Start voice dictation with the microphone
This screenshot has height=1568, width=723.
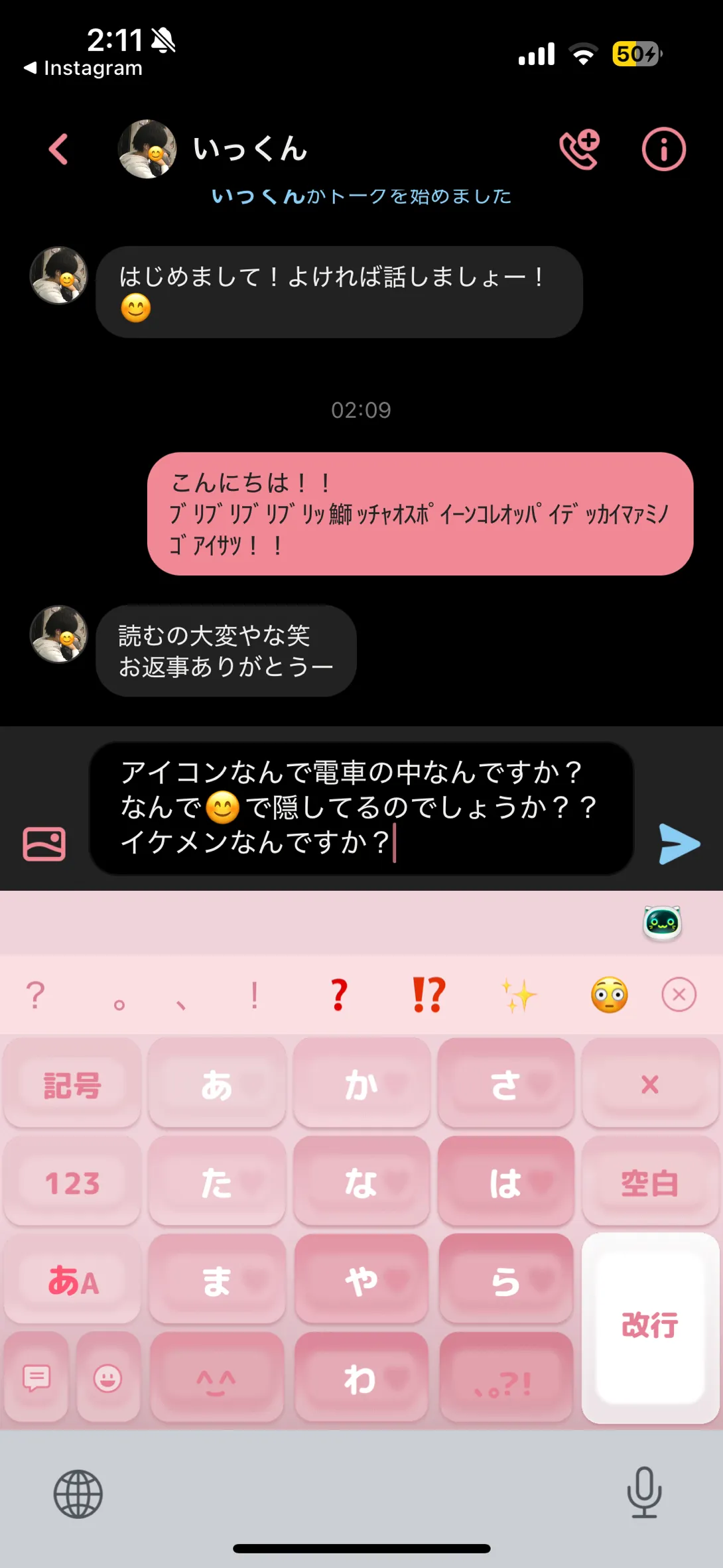pos(644,1492)
